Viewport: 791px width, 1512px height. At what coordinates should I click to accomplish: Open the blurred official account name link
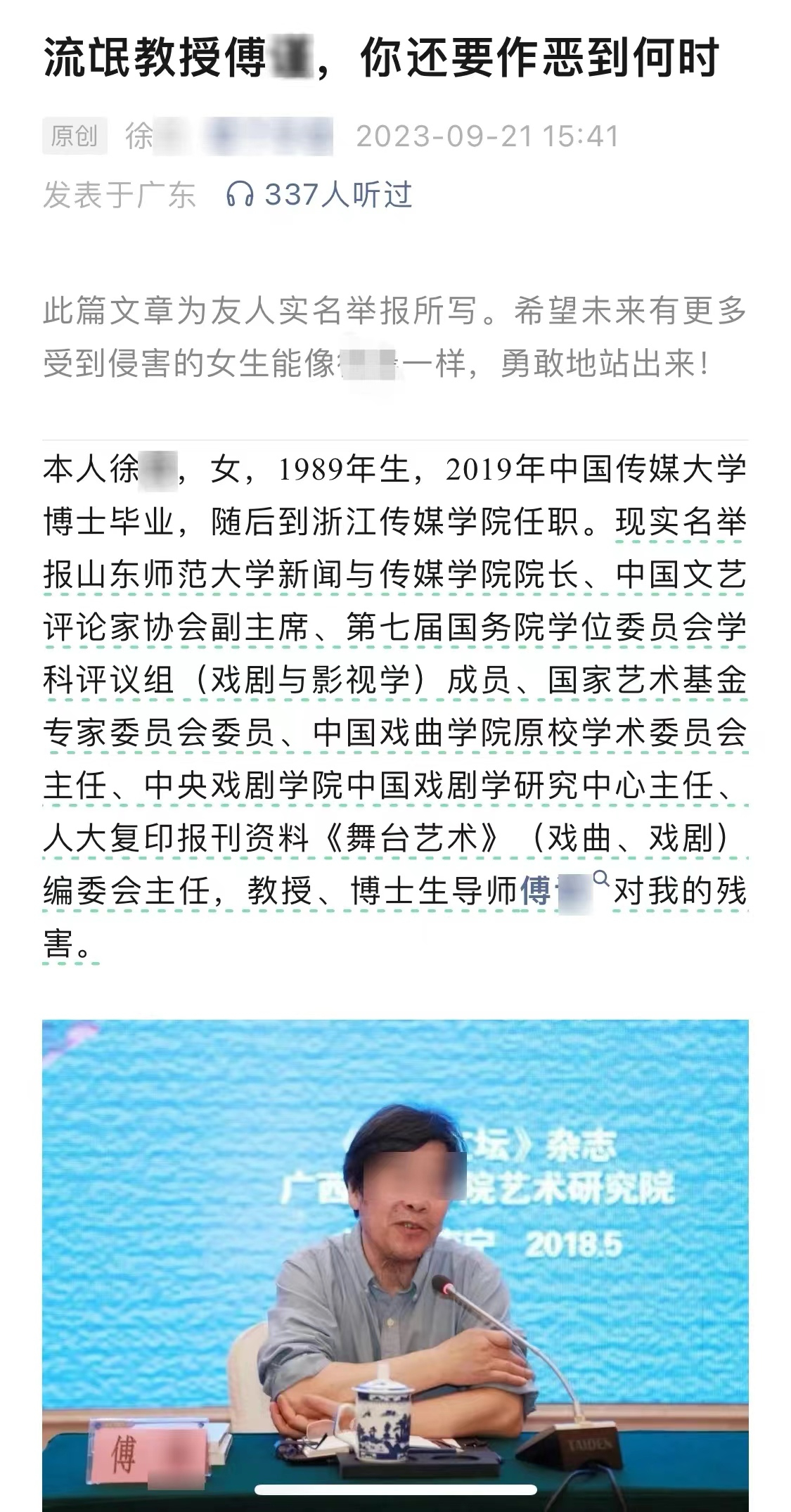[x=267, y=136]
